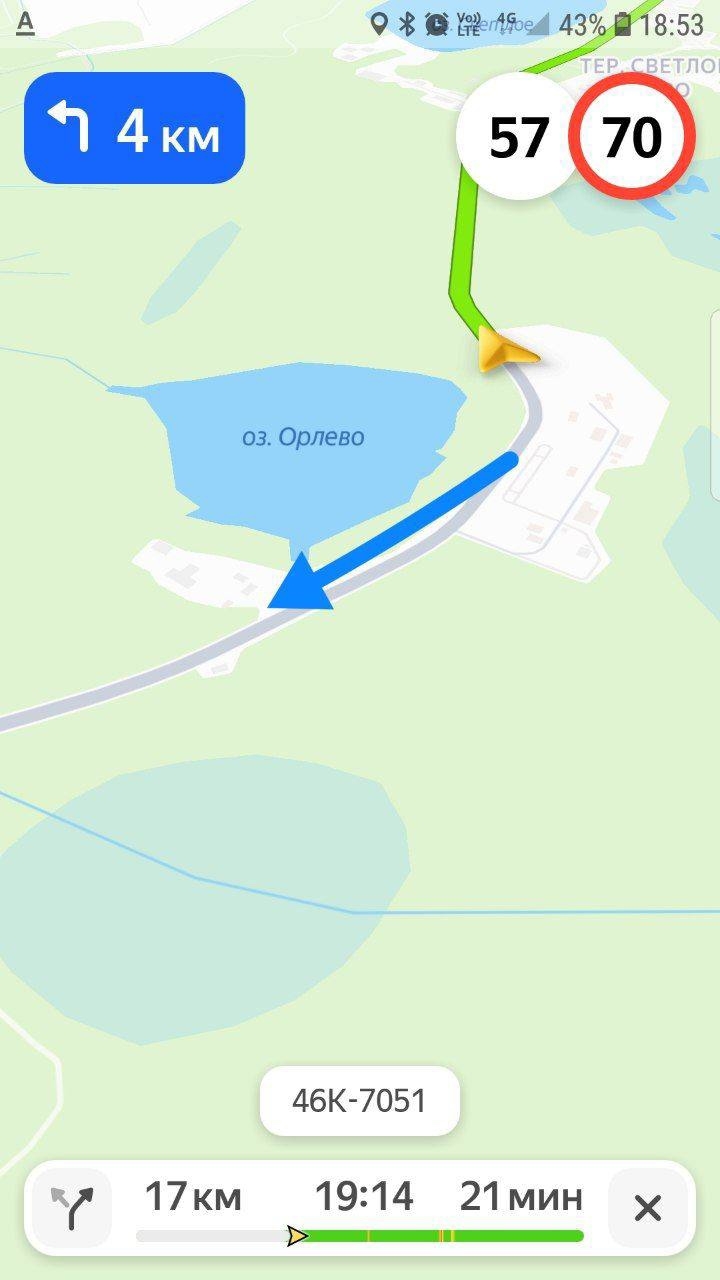Open the route overview icon
The image size is (720, 1280).
point(71,1207)
